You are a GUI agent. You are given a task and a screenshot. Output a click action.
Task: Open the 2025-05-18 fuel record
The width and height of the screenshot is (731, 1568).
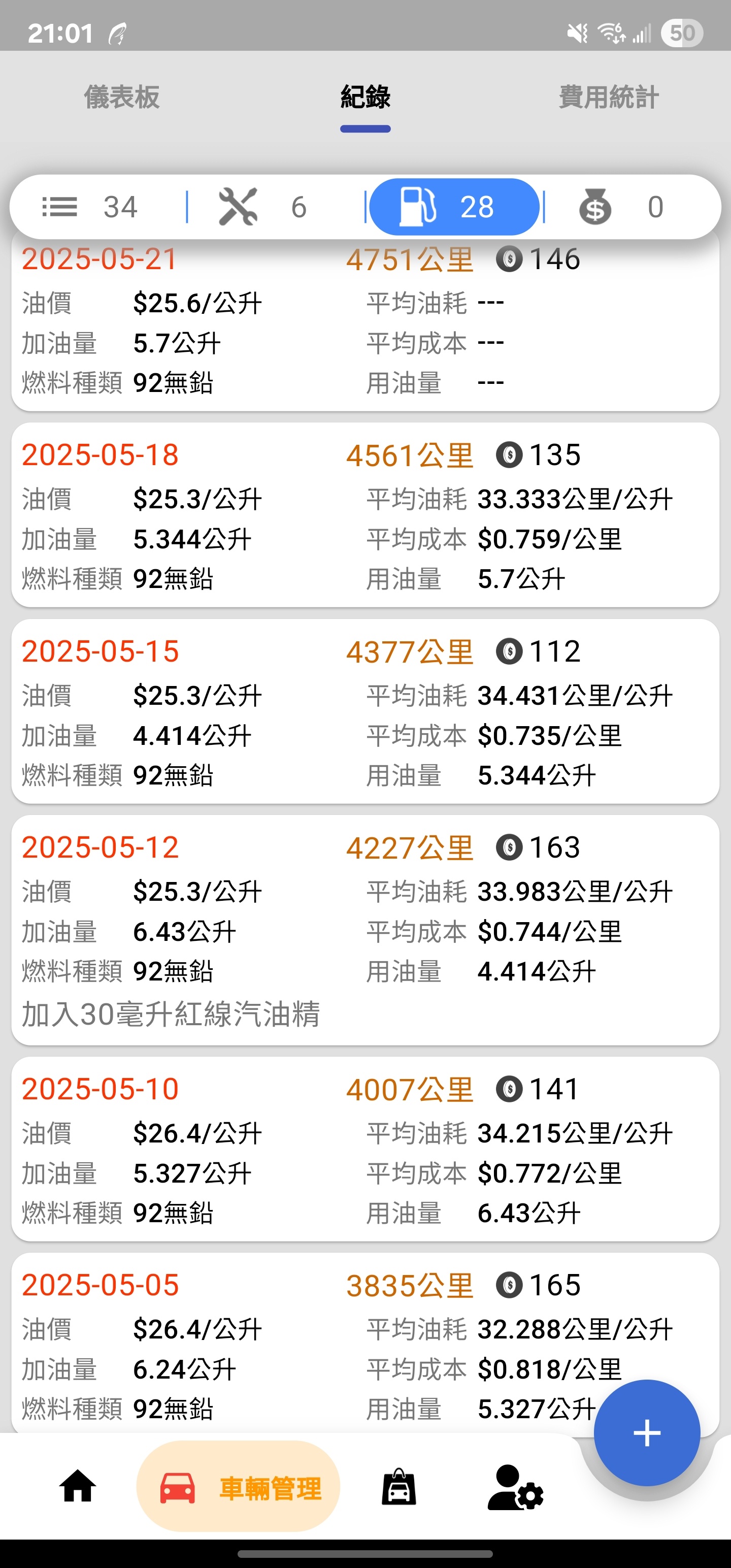pyautogui.click(x=365, y=515)
